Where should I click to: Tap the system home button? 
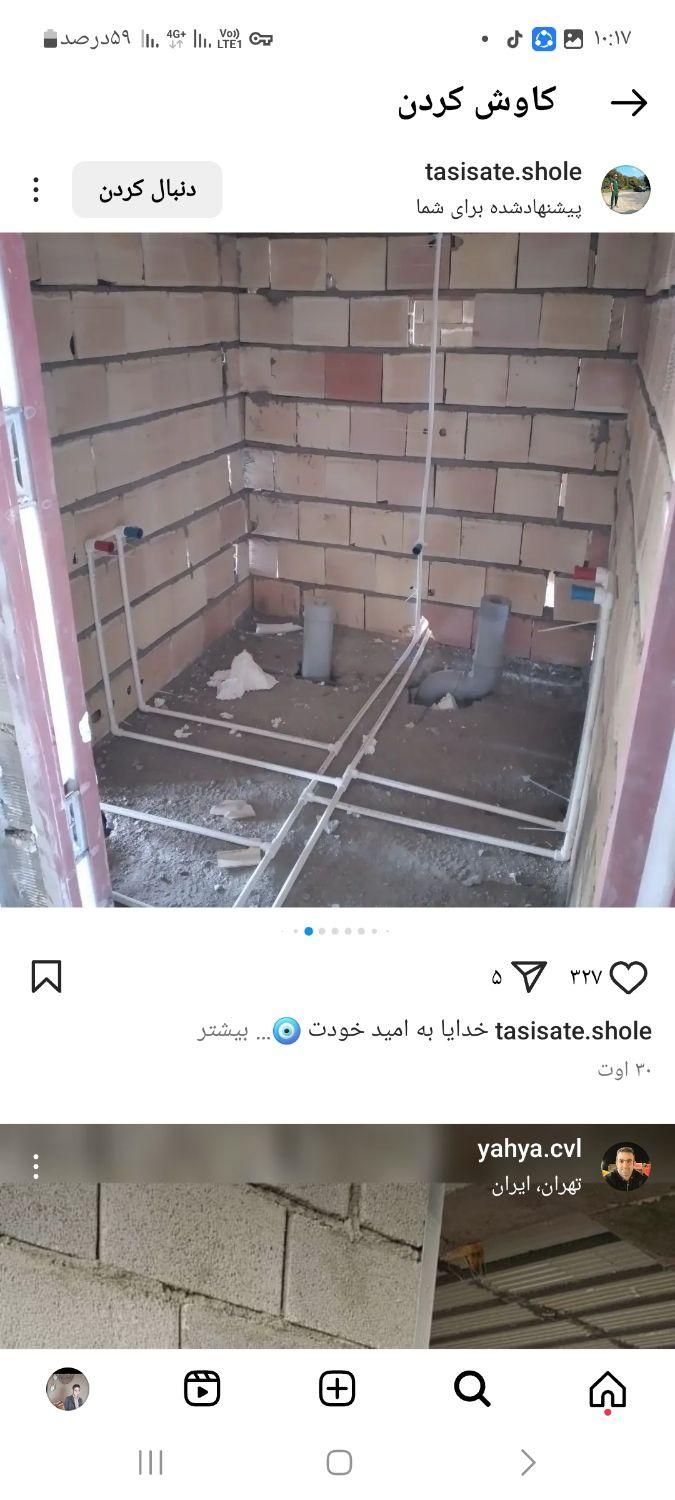339,1463
